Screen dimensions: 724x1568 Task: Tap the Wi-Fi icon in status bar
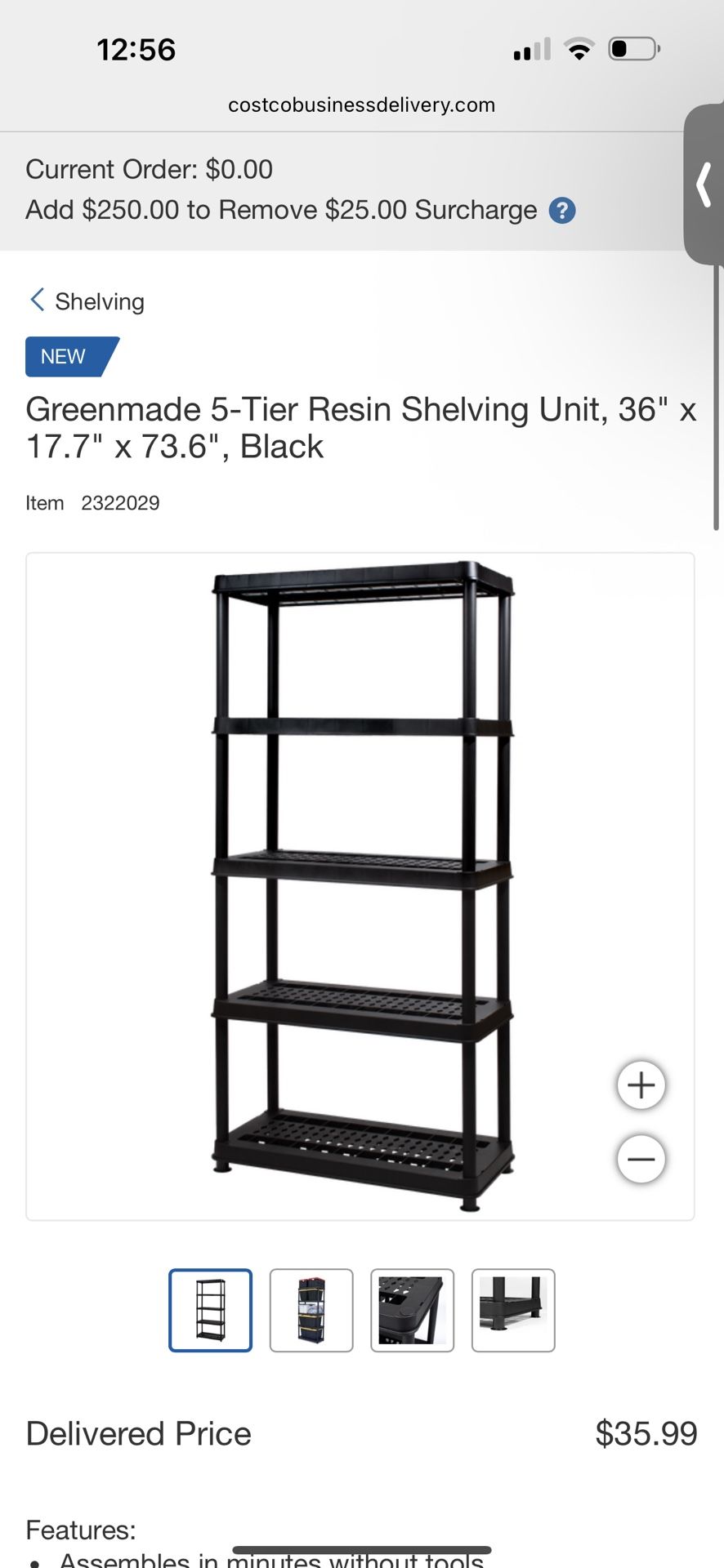pos(580,49)
